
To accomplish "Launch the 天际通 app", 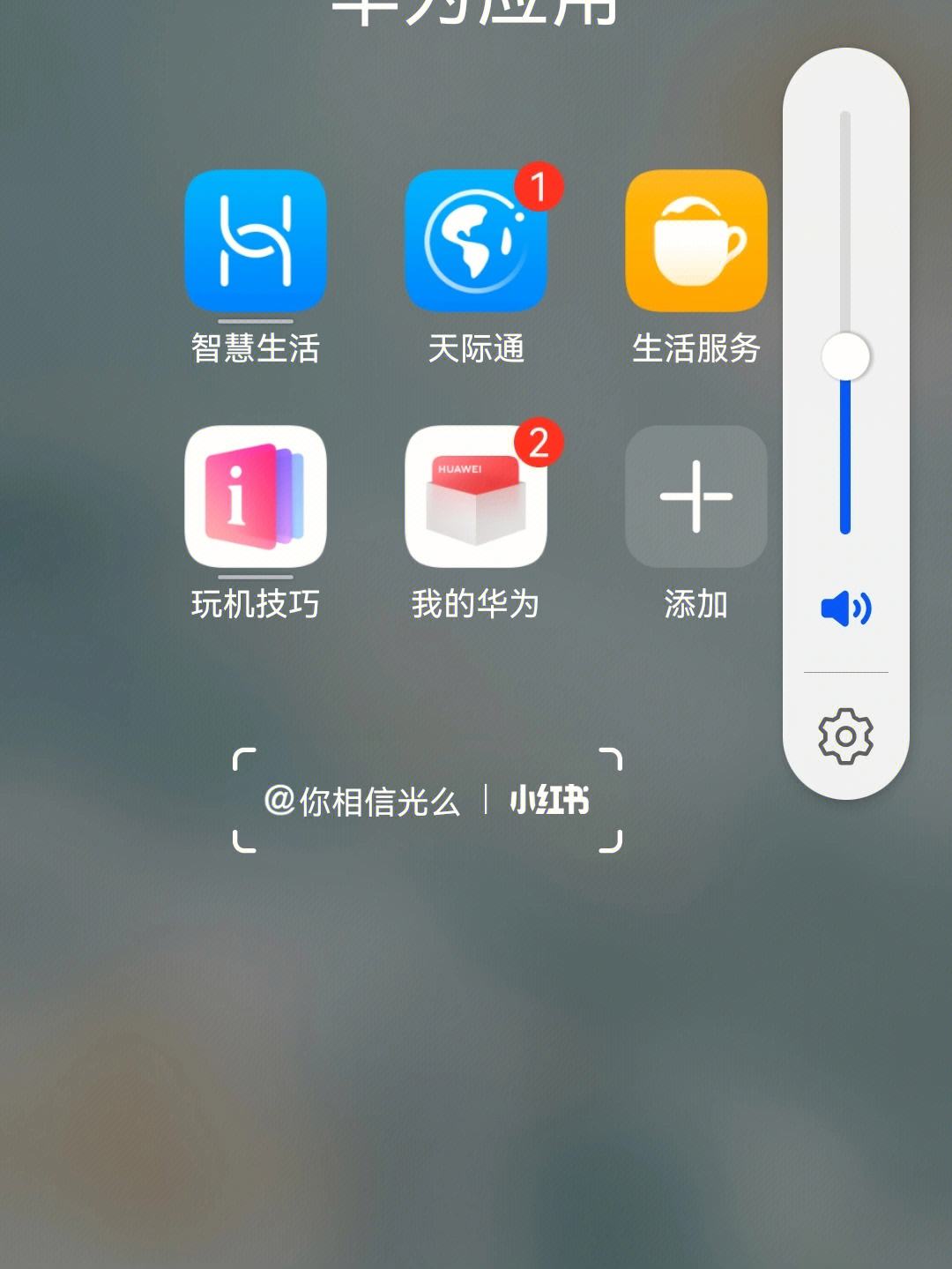I will pos(475,241).
